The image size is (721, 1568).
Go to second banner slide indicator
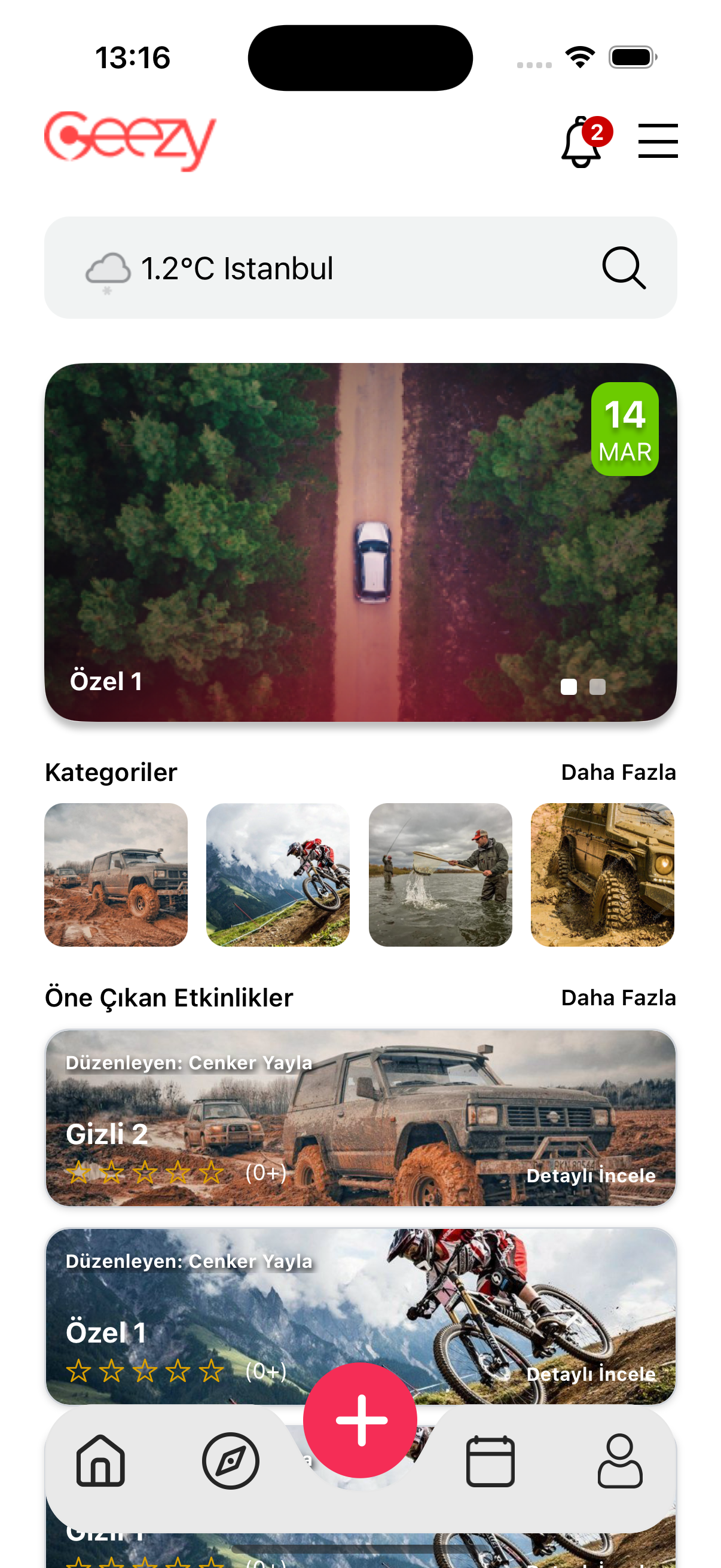tap(597, 687)
